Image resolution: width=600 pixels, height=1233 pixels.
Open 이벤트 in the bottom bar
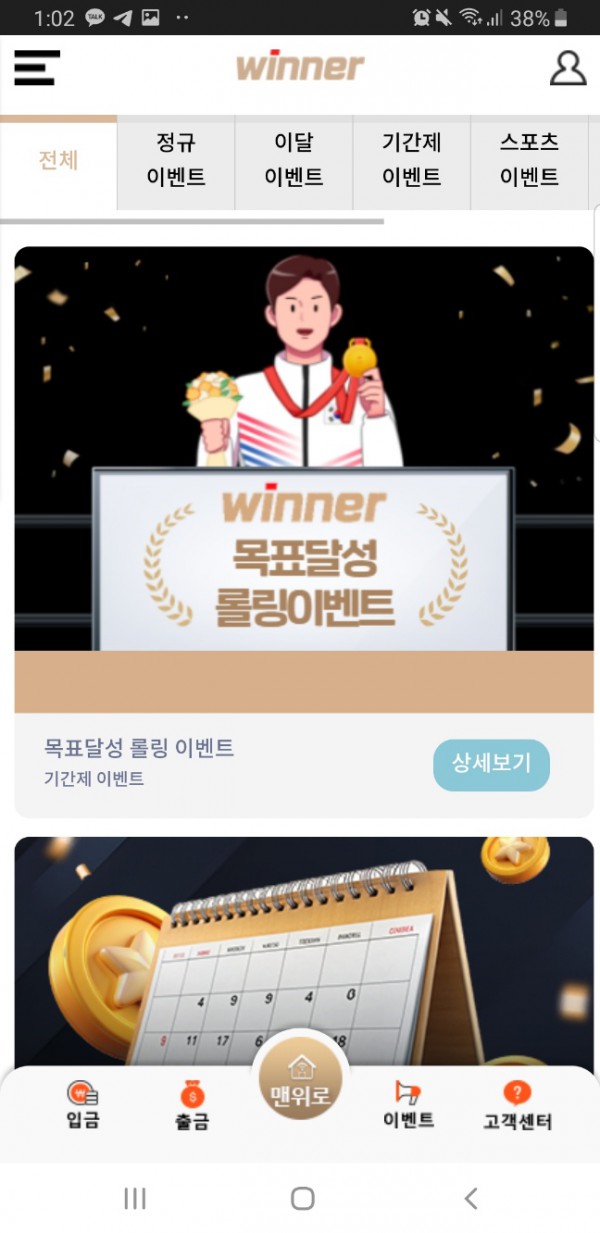point(408,1105)
